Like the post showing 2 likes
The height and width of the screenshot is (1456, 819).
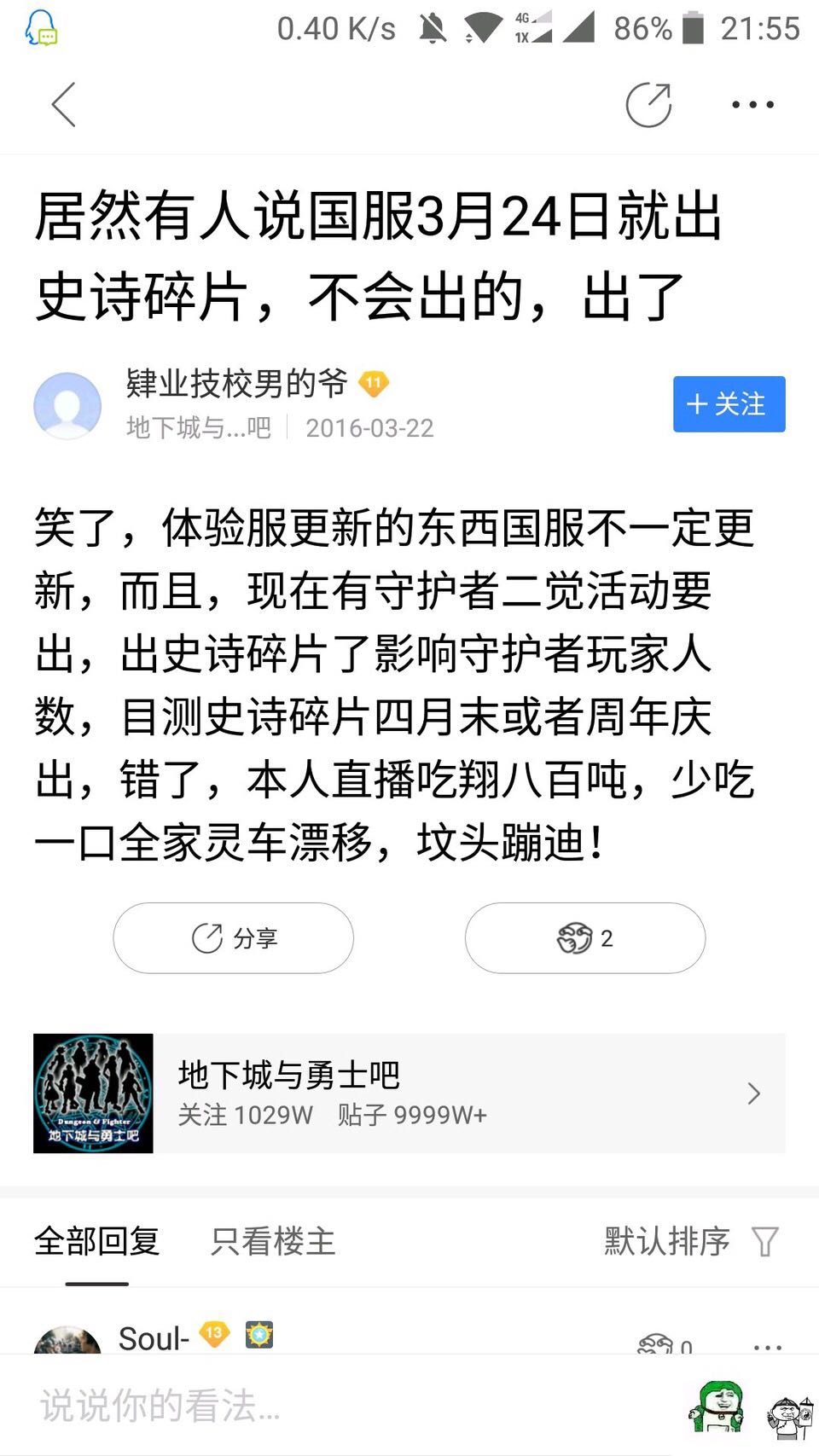585,938
